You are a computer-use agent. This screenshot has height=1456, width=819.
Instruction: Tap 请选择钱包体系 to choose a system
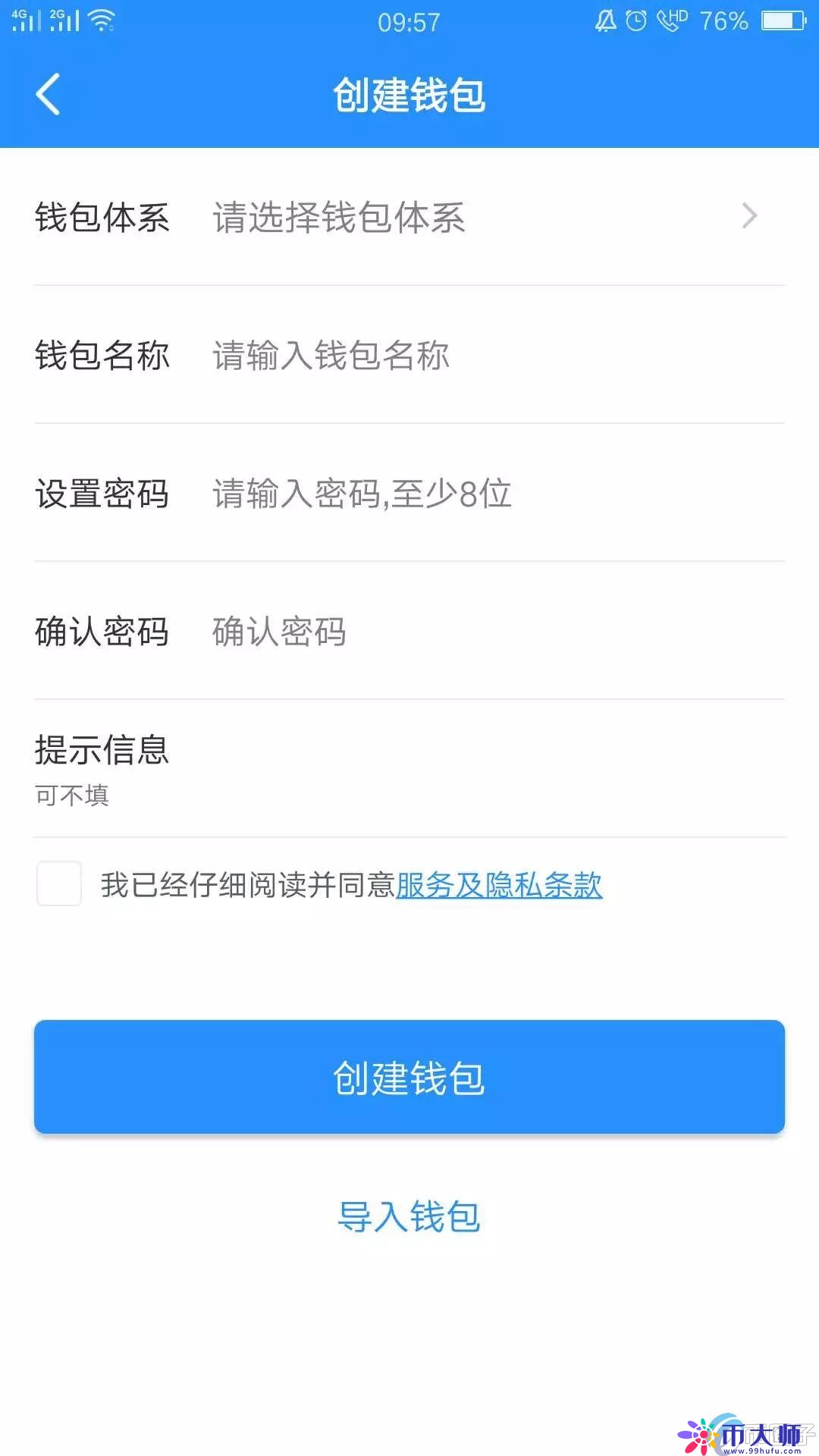340,219
